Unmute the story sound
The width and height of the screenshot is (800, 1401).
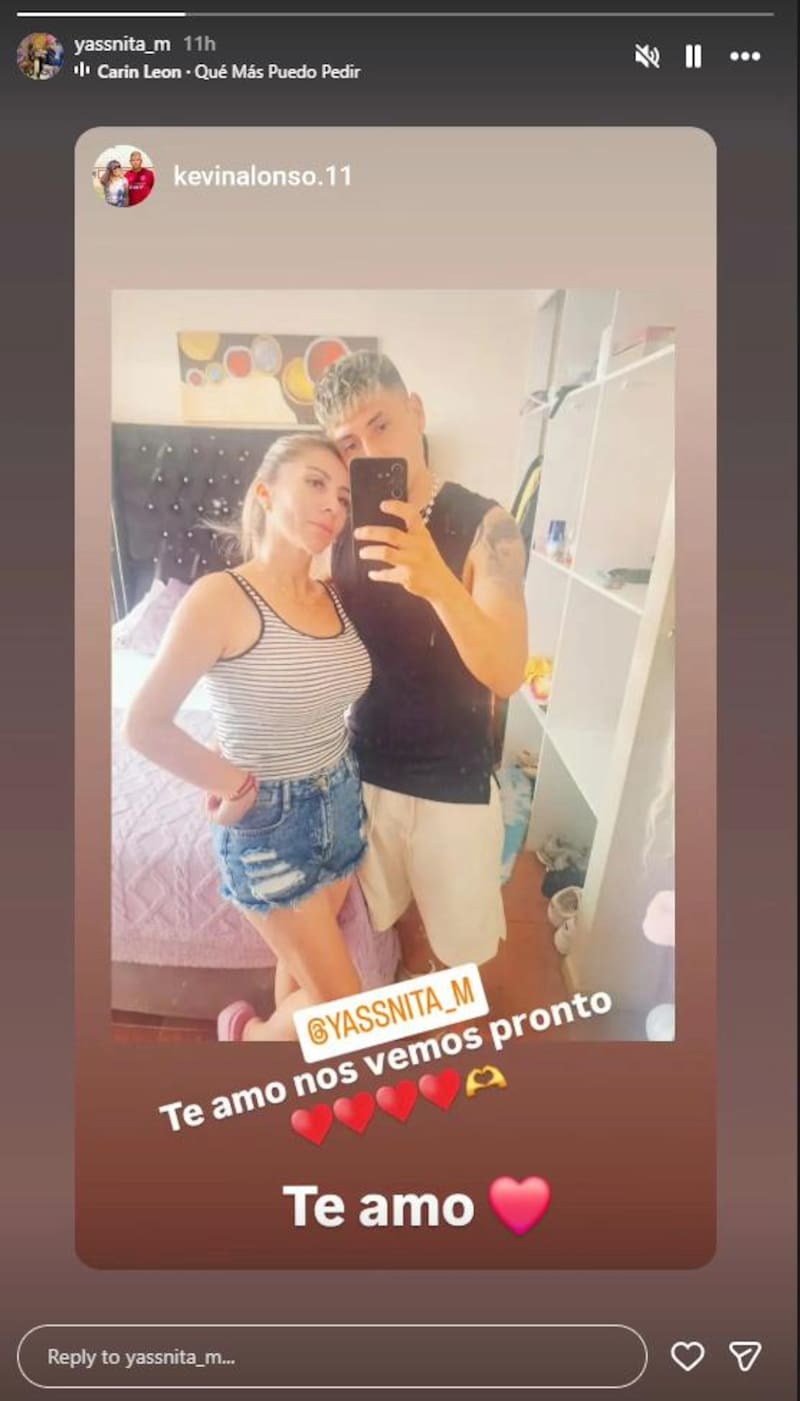point(647,56)
